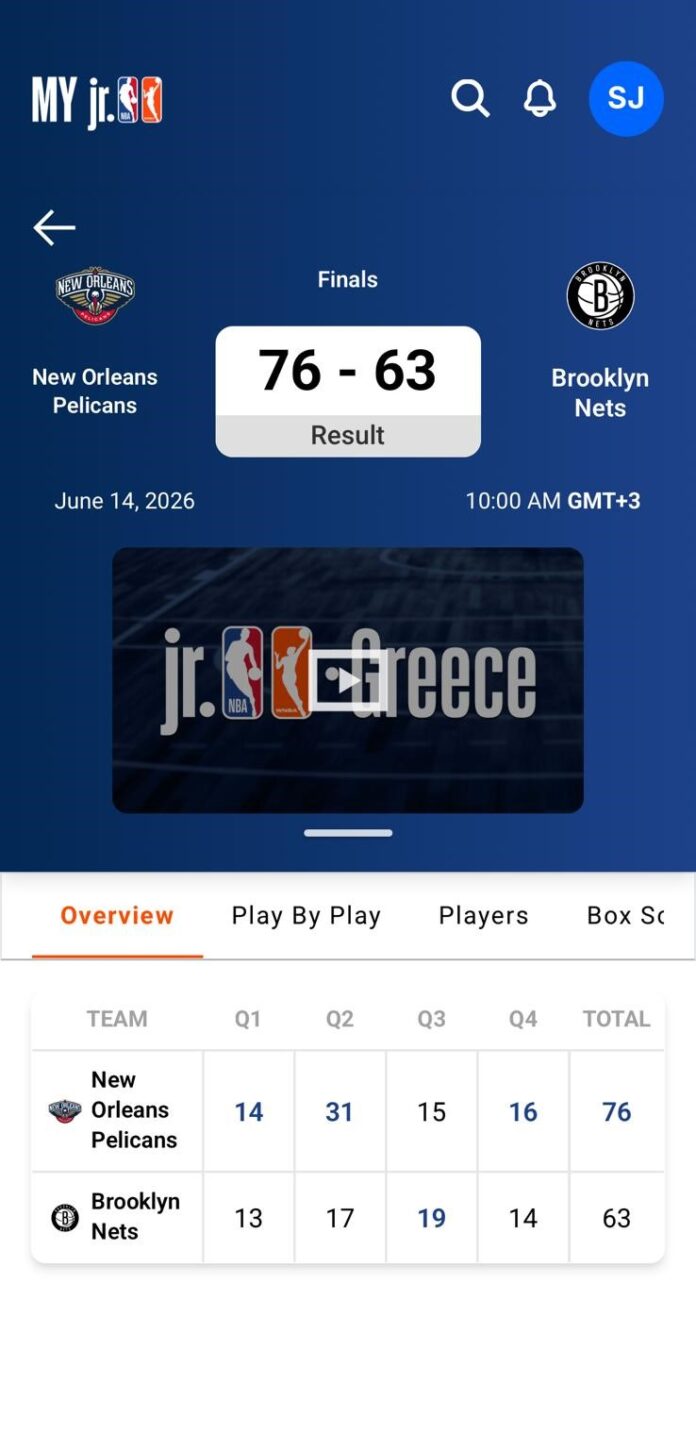Switch to the Players tab
This screenshot has width=696, height=1433.
point(483,916)
